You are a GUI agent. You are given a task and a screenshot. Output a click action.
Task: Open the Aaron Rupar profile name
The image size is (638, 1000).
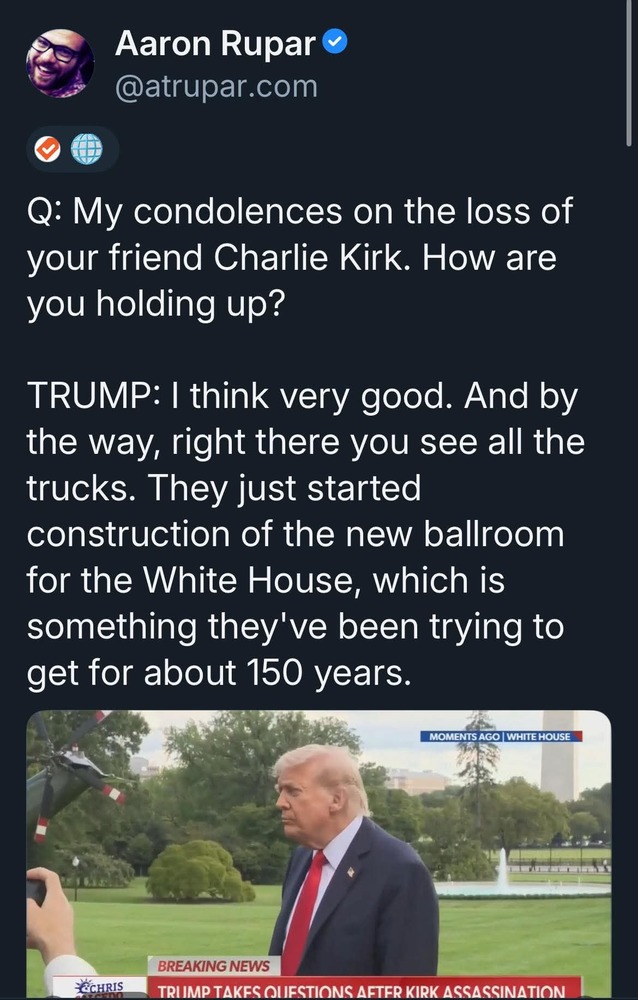coord(215,43)
